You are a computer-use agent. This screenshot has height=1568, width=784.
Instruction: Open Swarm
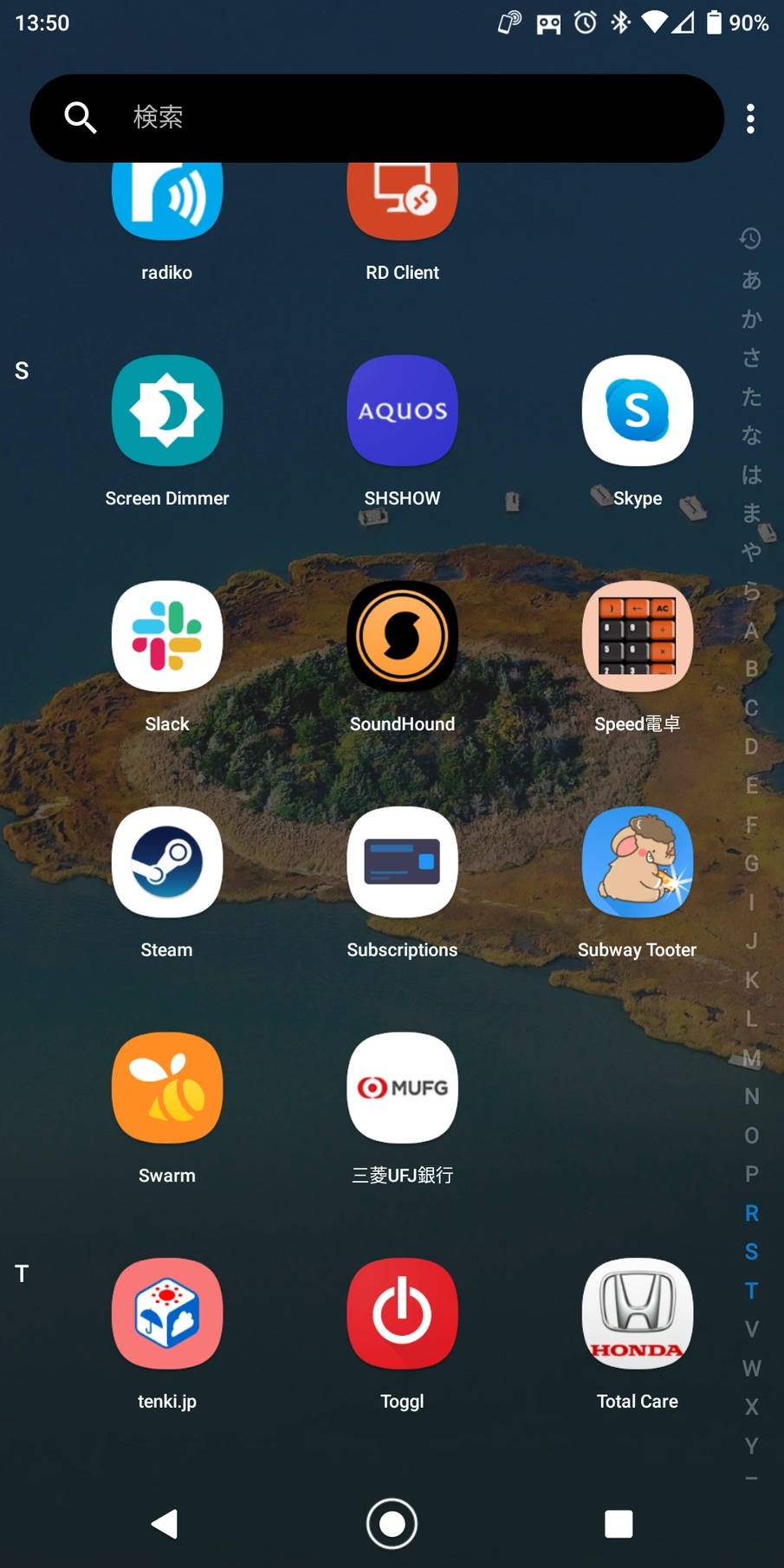point(167,1088)
